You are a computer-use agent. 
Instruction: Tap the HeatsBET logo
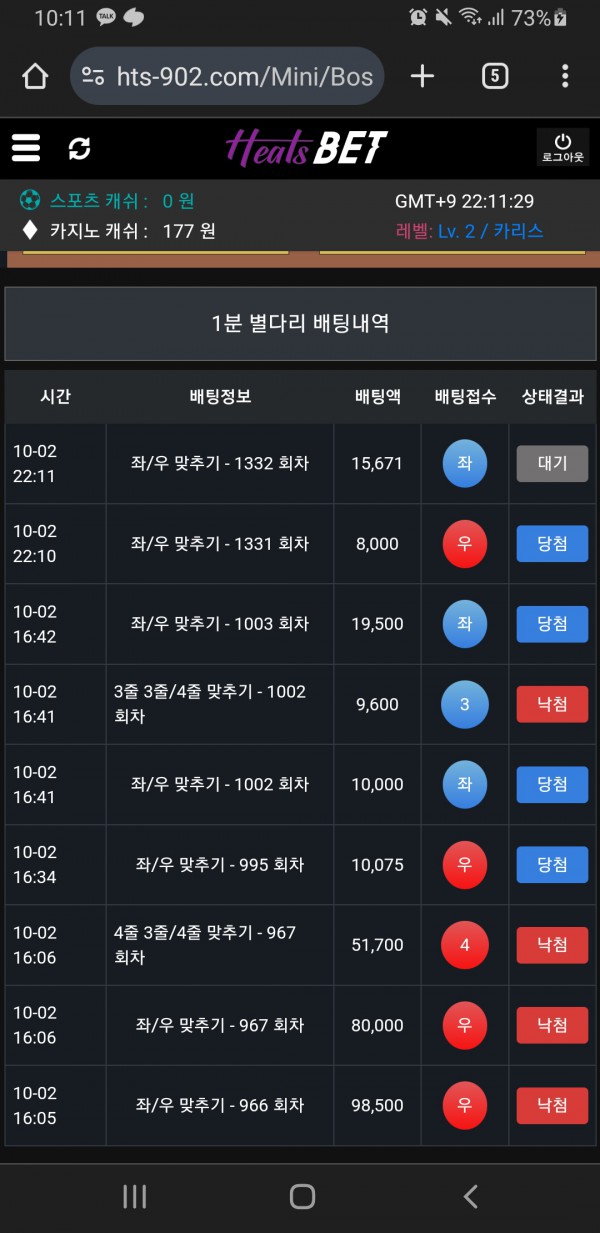point(306,148)
